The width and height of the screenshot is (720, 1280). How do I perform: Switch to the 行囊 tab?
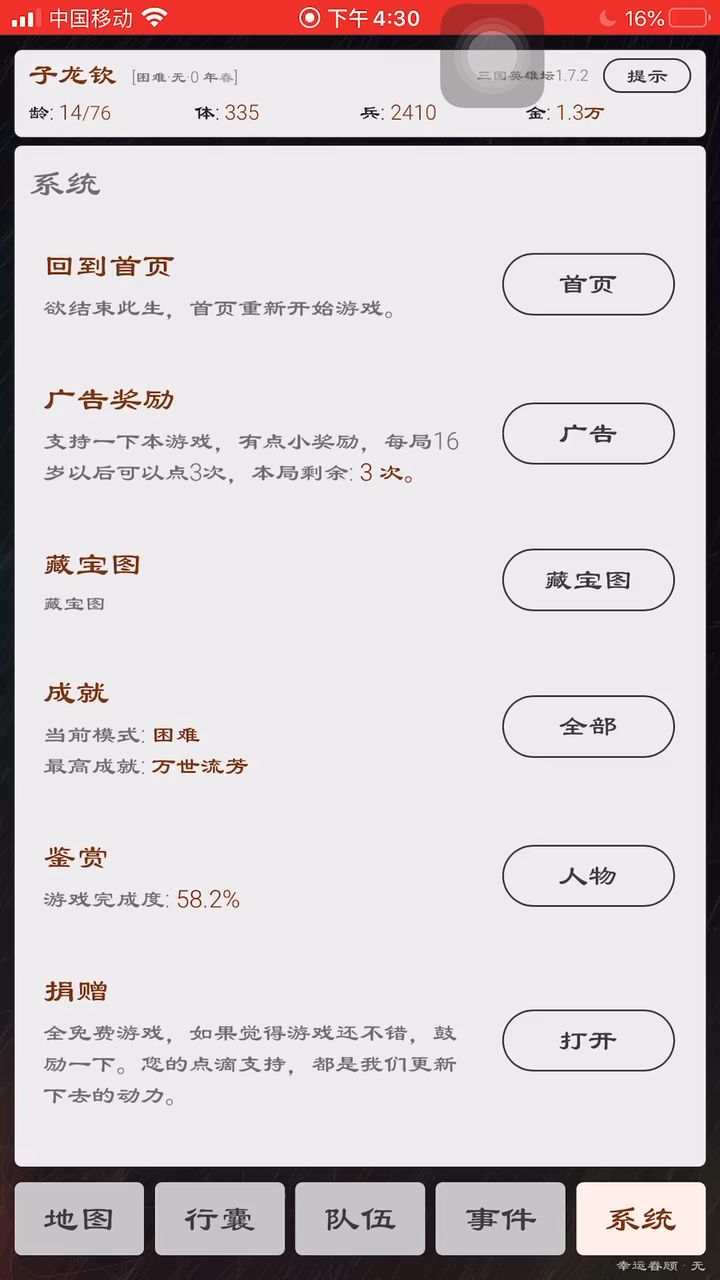[219, 1218]
